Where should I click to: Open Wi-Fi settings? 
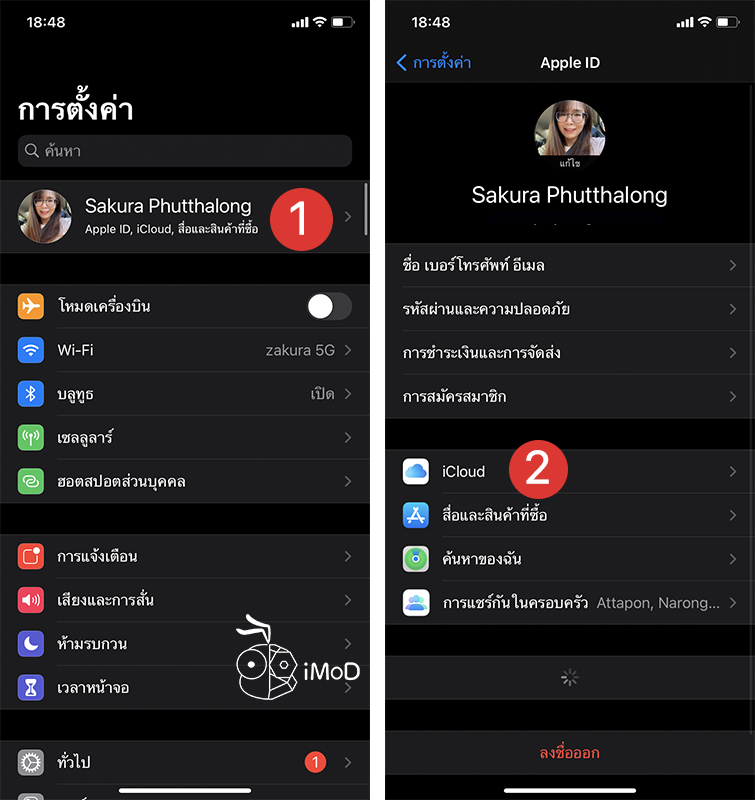coord(185,350)
